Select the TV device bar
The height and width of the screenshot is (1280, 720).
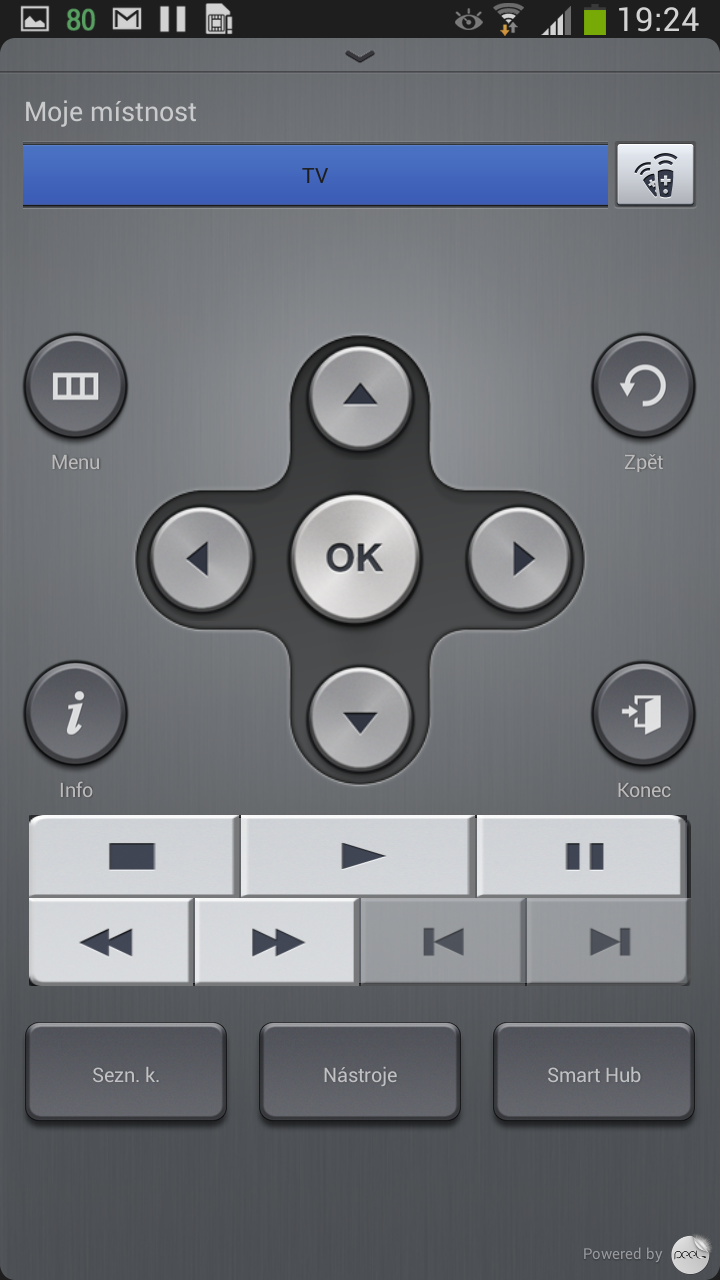(315, 176)
